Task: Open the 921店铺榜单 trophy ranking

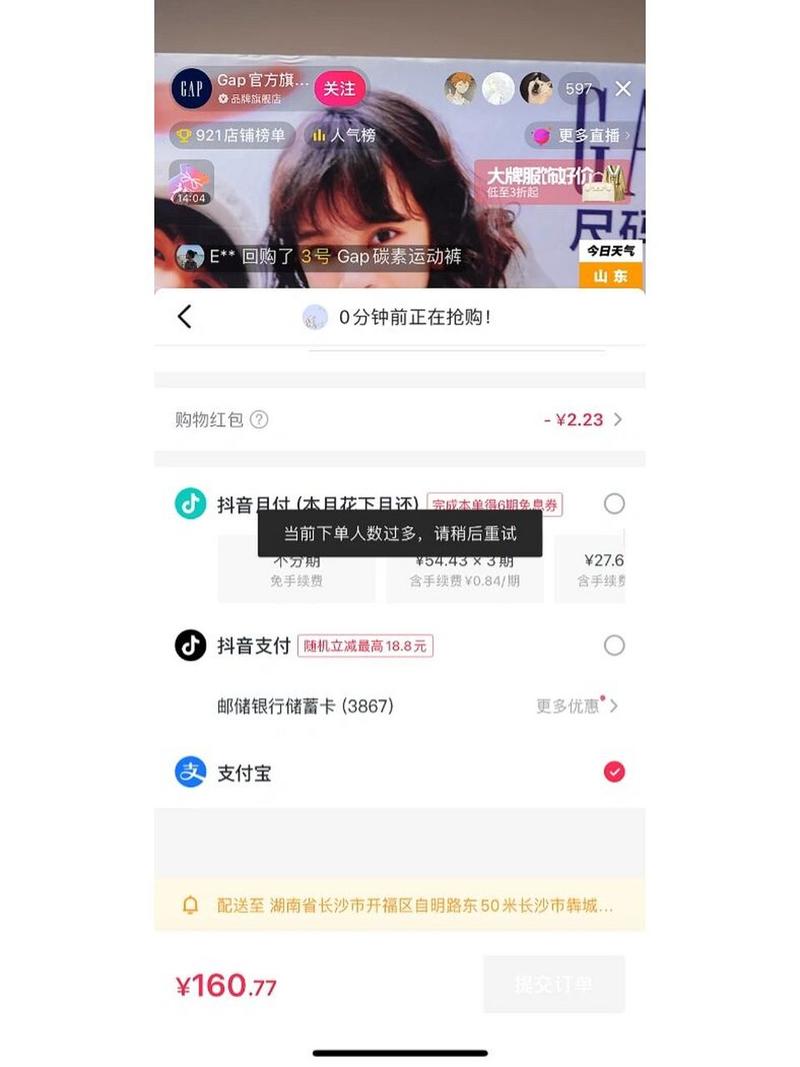Action: 232,135
